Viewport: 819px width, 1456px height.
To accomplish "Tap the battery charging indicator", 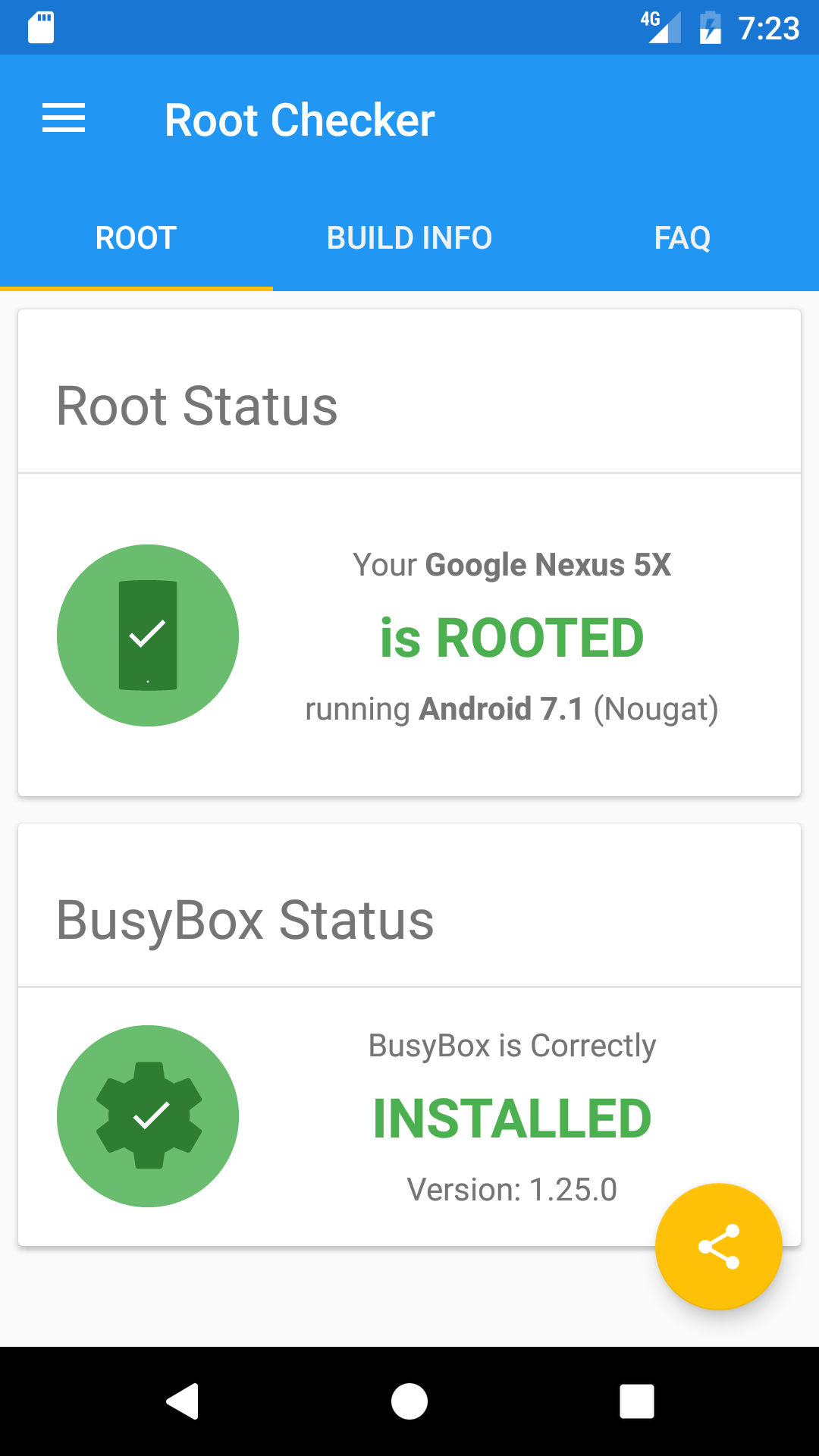I will tap(710, 27).
